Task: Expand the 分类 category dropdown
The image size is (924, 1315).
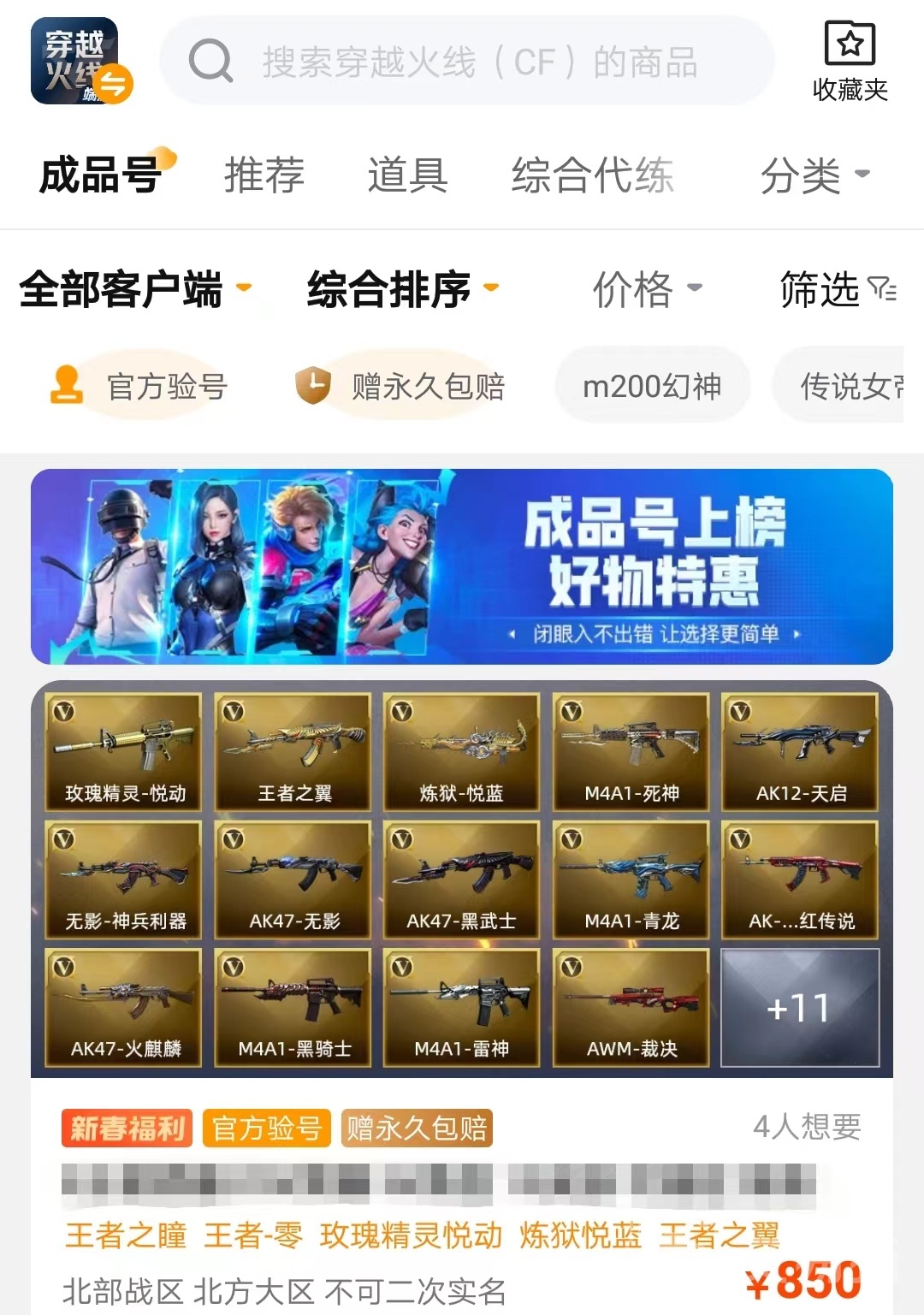Action: (x=814, y=175)
